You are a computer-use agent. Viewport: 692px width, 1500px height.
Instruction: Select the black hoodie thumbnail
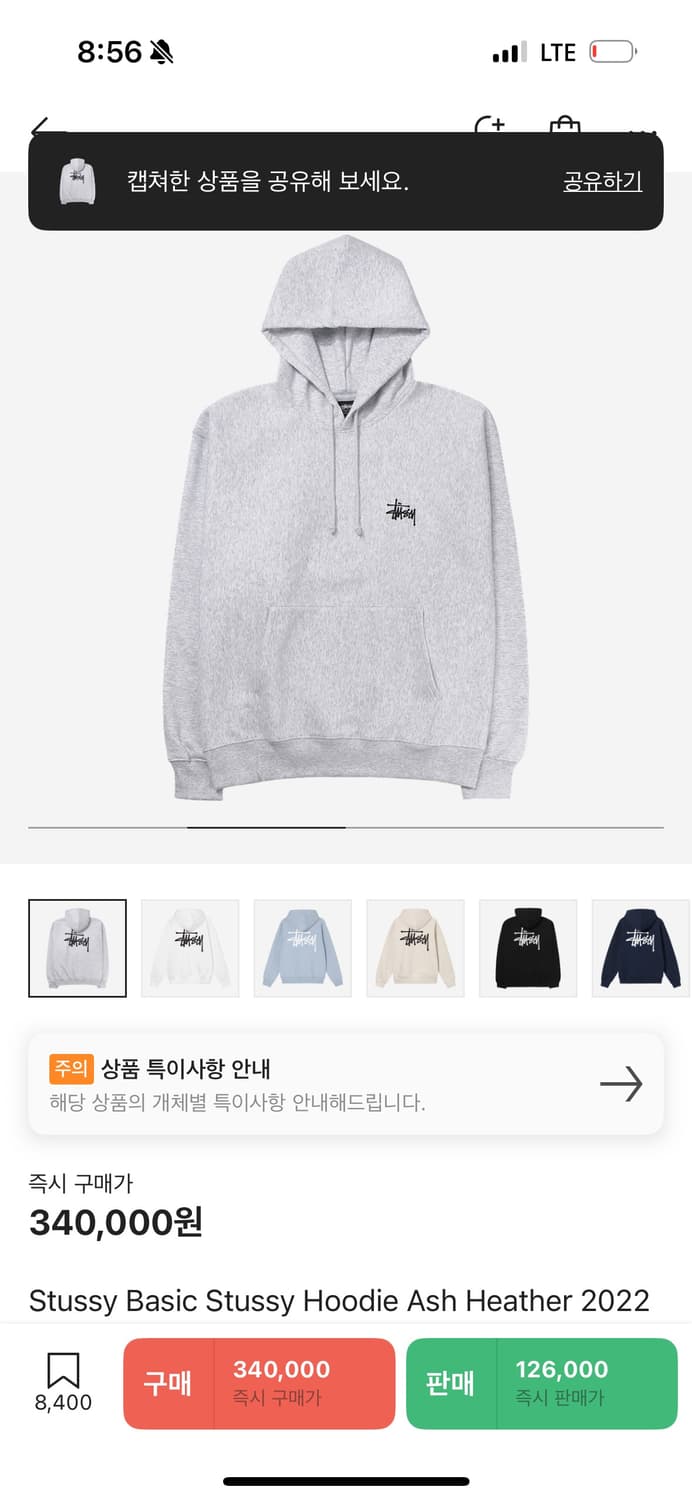pyautogui.click(x=528, y=948)
